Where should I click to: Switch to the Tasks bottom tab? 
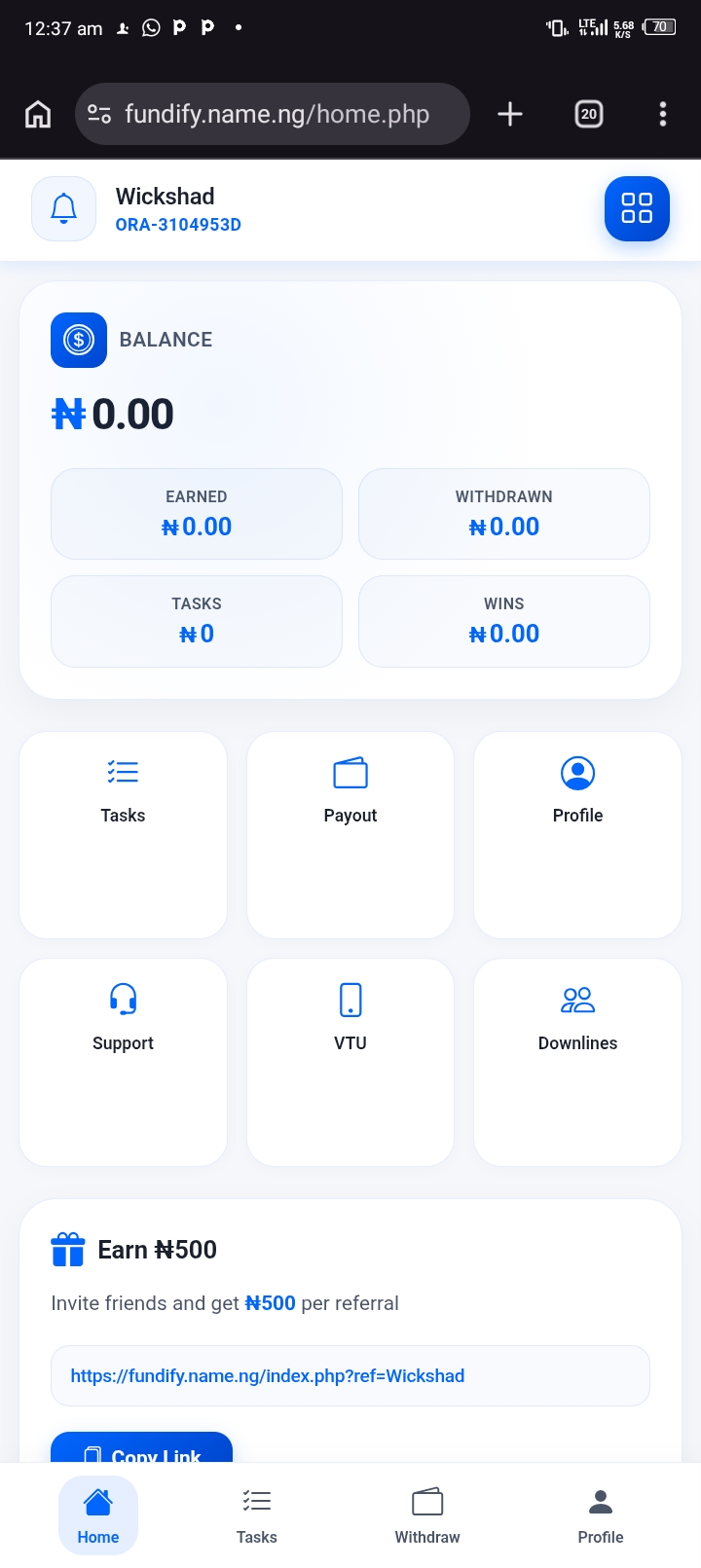click(x=257, y=1515)
